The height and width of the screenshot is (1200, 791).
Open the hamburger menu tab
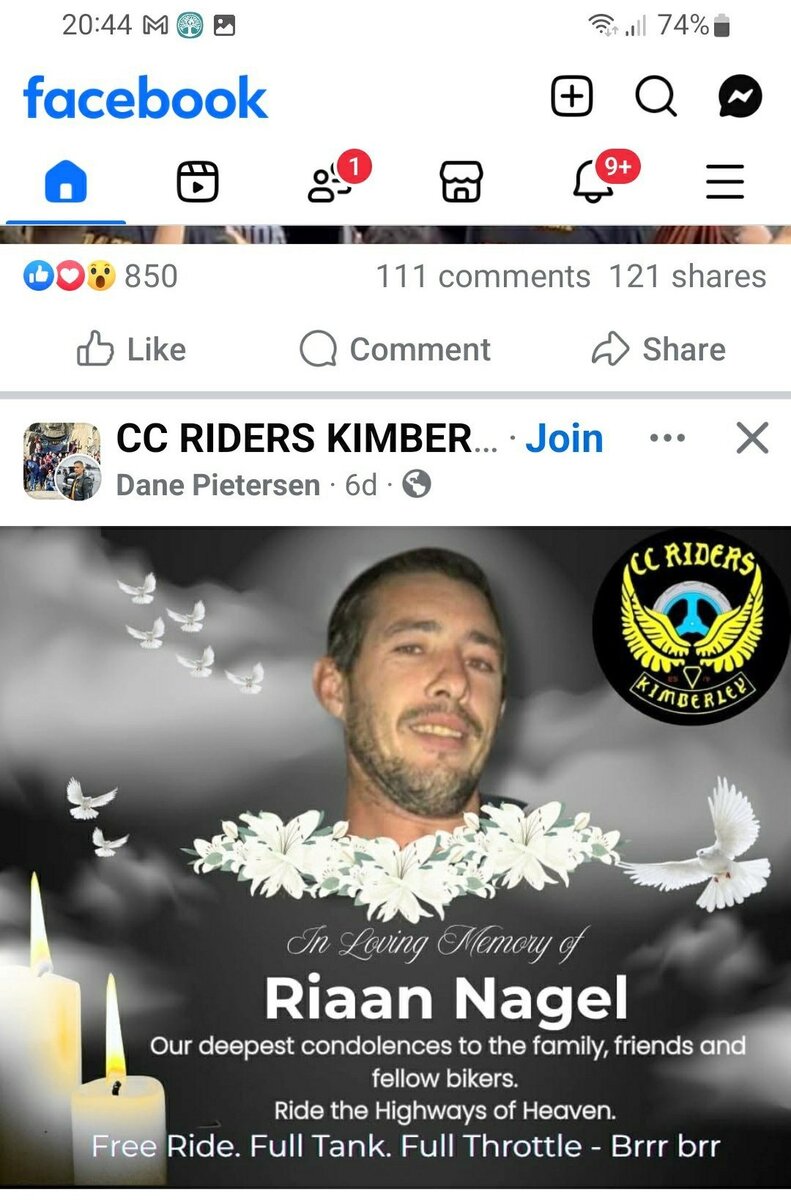(x=725, y=183)
